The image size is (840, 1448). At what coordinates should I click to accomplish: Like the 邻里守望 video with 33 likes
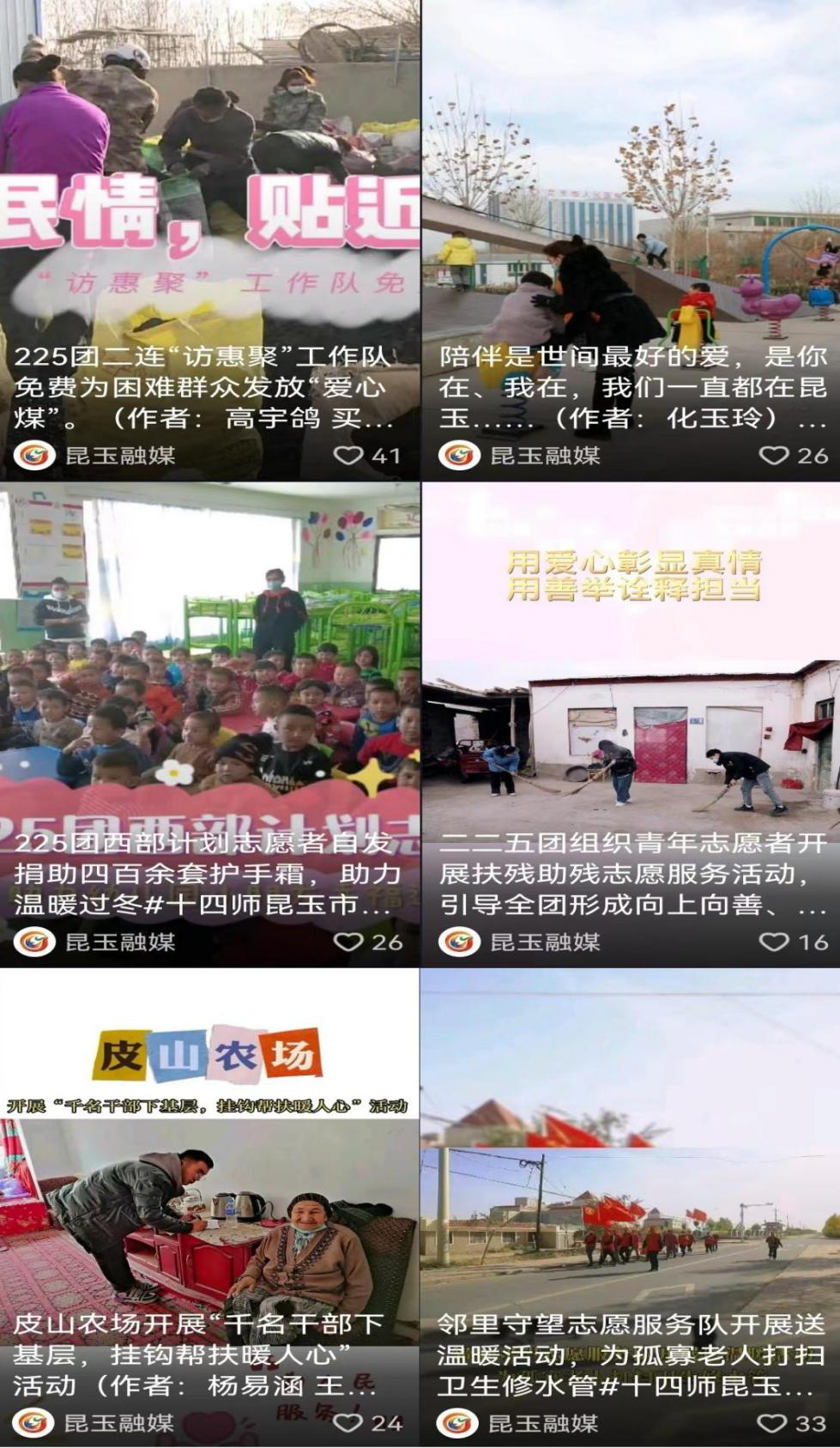click(772, 1423)
